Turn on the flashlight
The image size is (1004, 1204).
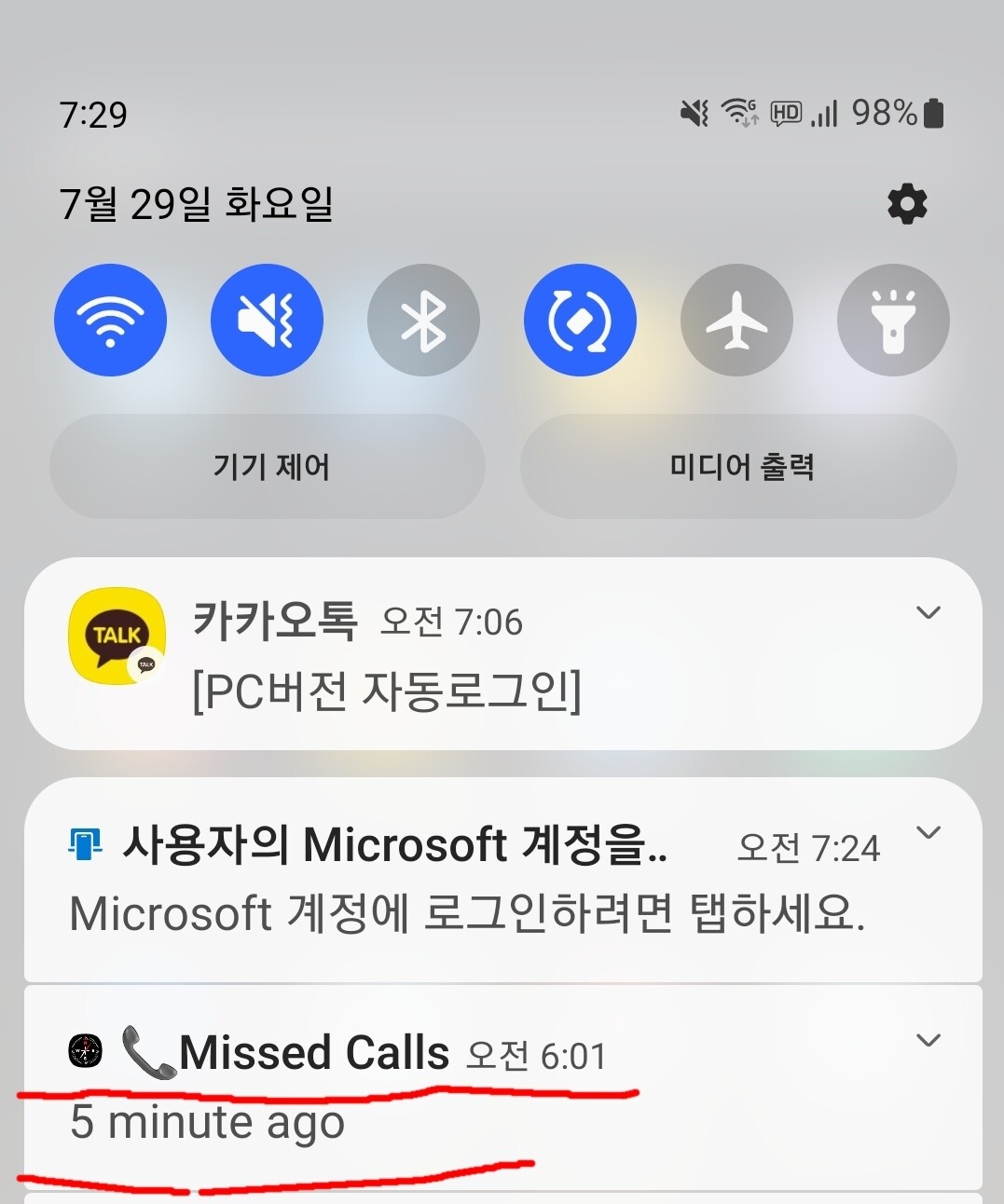pos(894,320)
